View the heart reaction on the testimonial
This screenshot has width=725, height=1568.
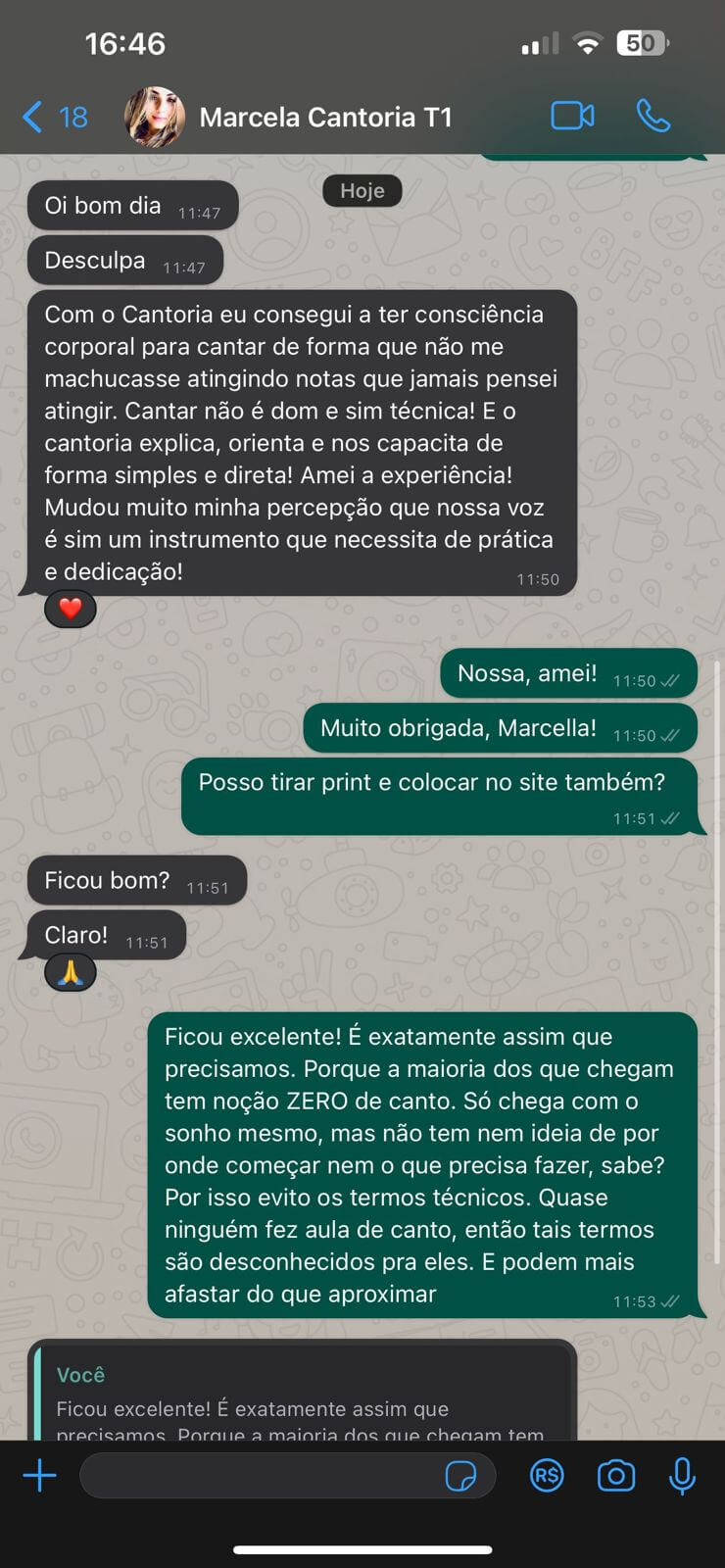click(x=71, y=609)
